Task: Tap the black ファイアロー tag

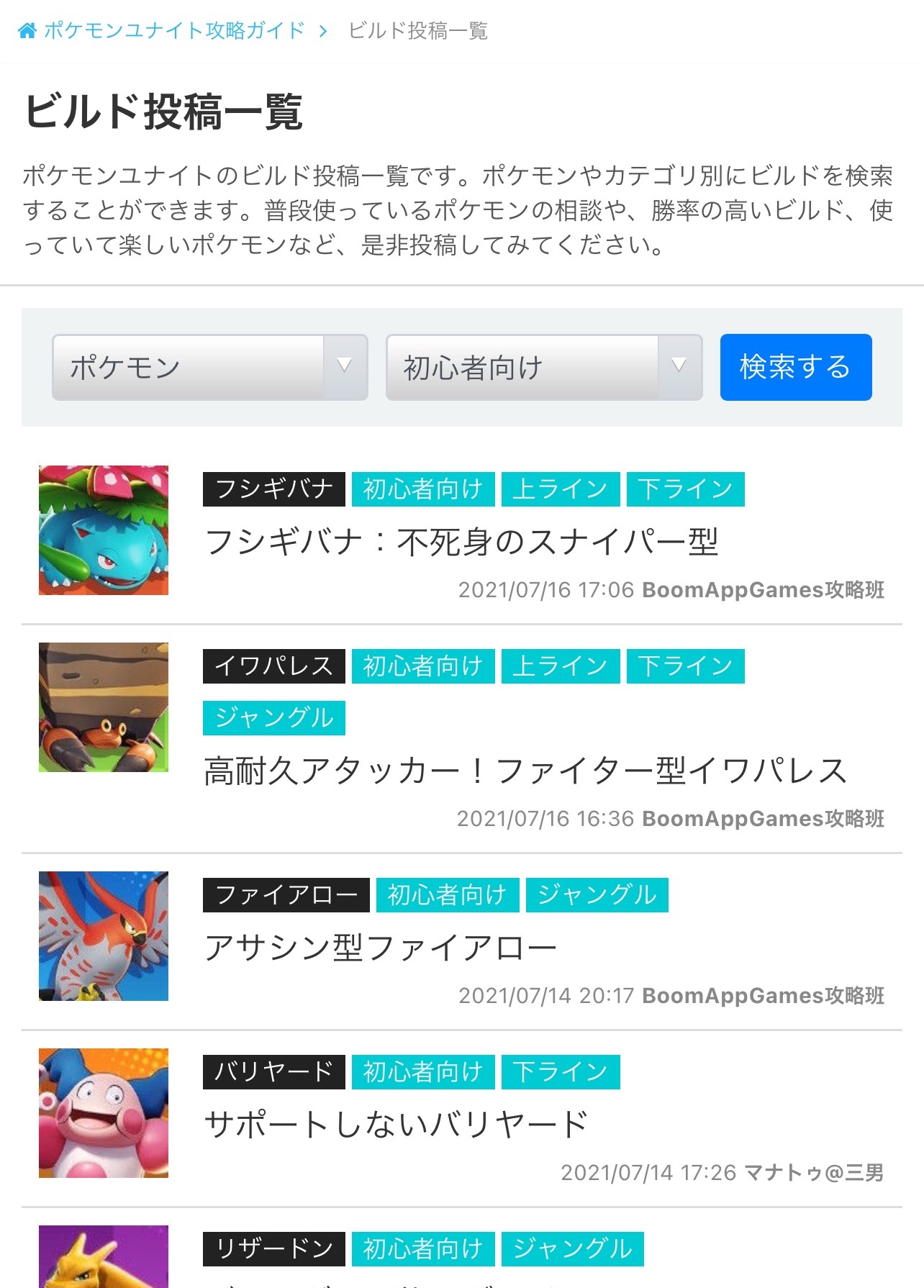Action: coord(286,894)
